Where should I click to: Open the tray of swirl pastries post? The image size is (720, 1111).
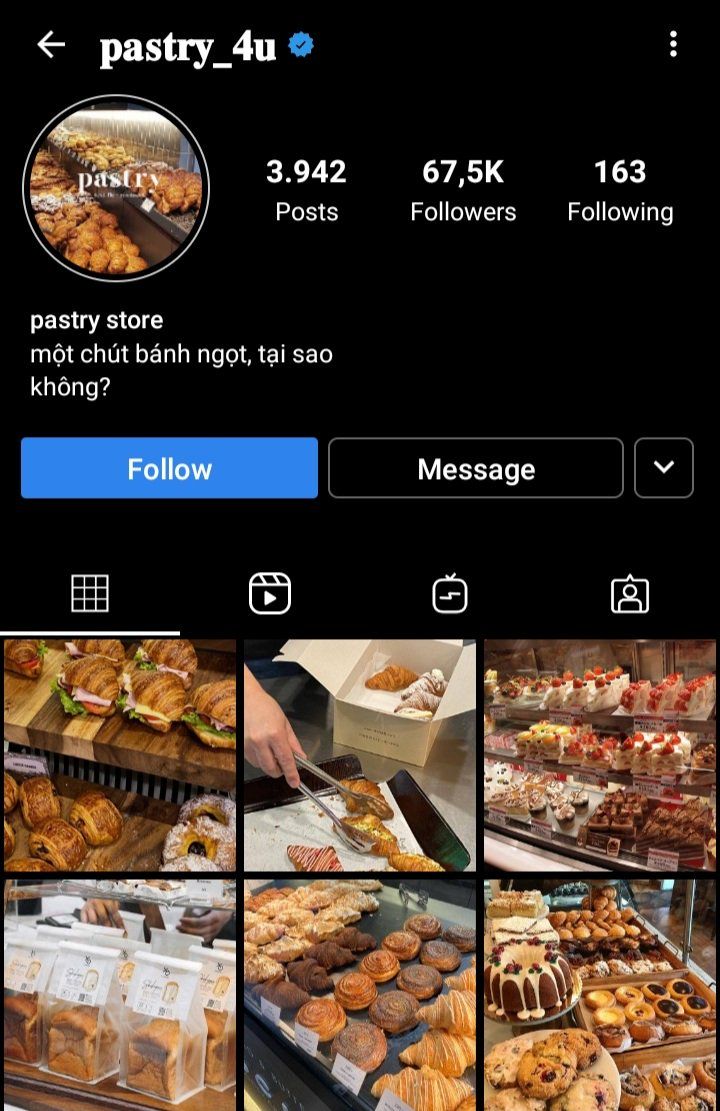coord(360,995)
